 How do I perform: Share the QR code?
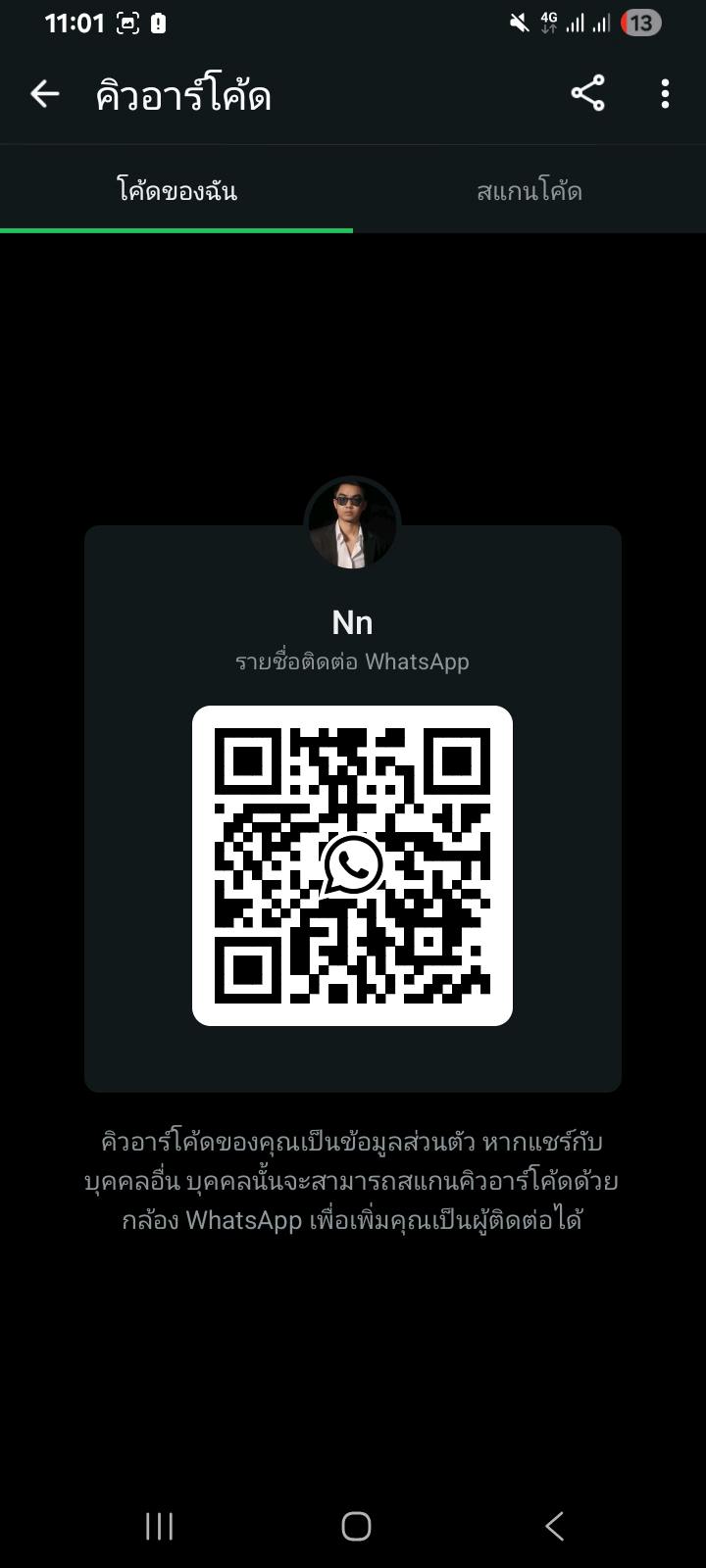click(587, 94)
